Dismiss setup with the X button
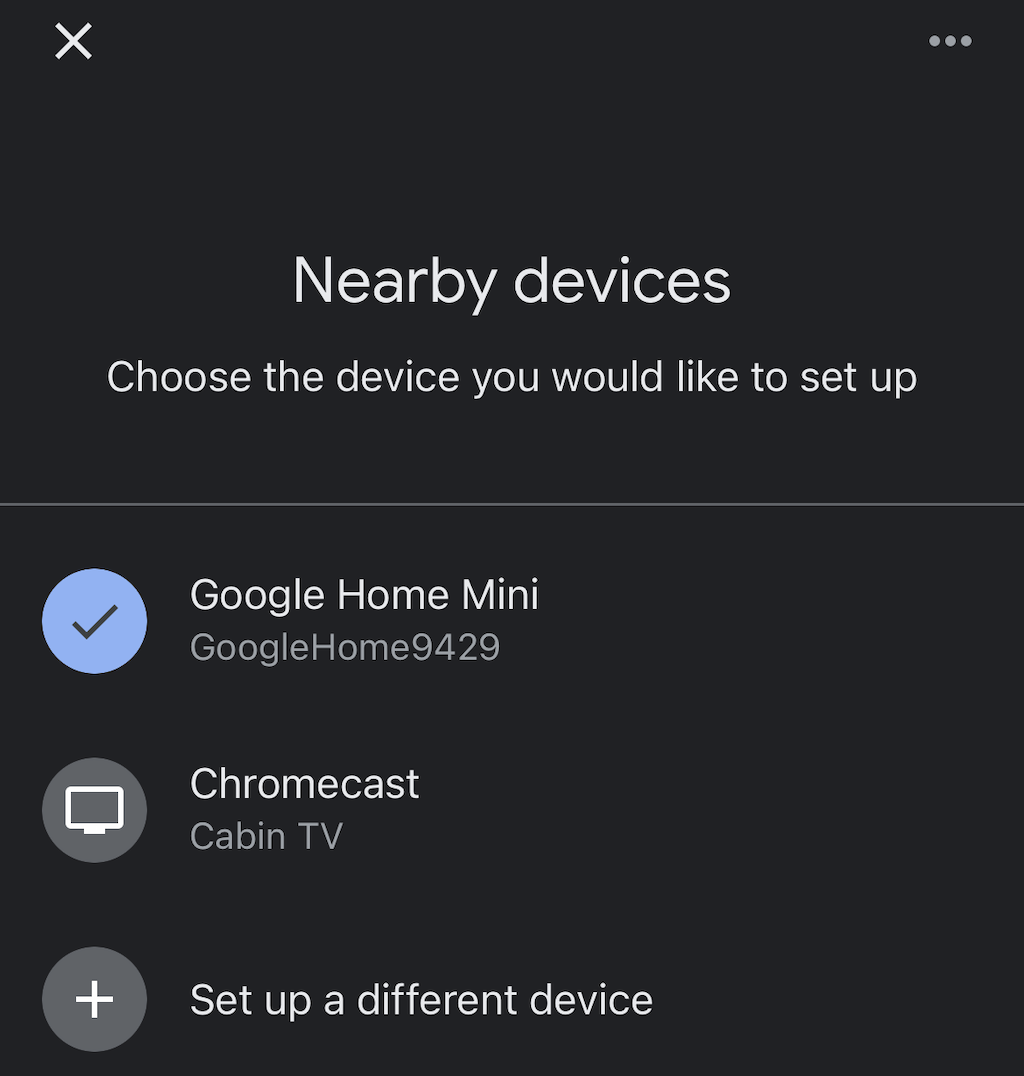 72,42
